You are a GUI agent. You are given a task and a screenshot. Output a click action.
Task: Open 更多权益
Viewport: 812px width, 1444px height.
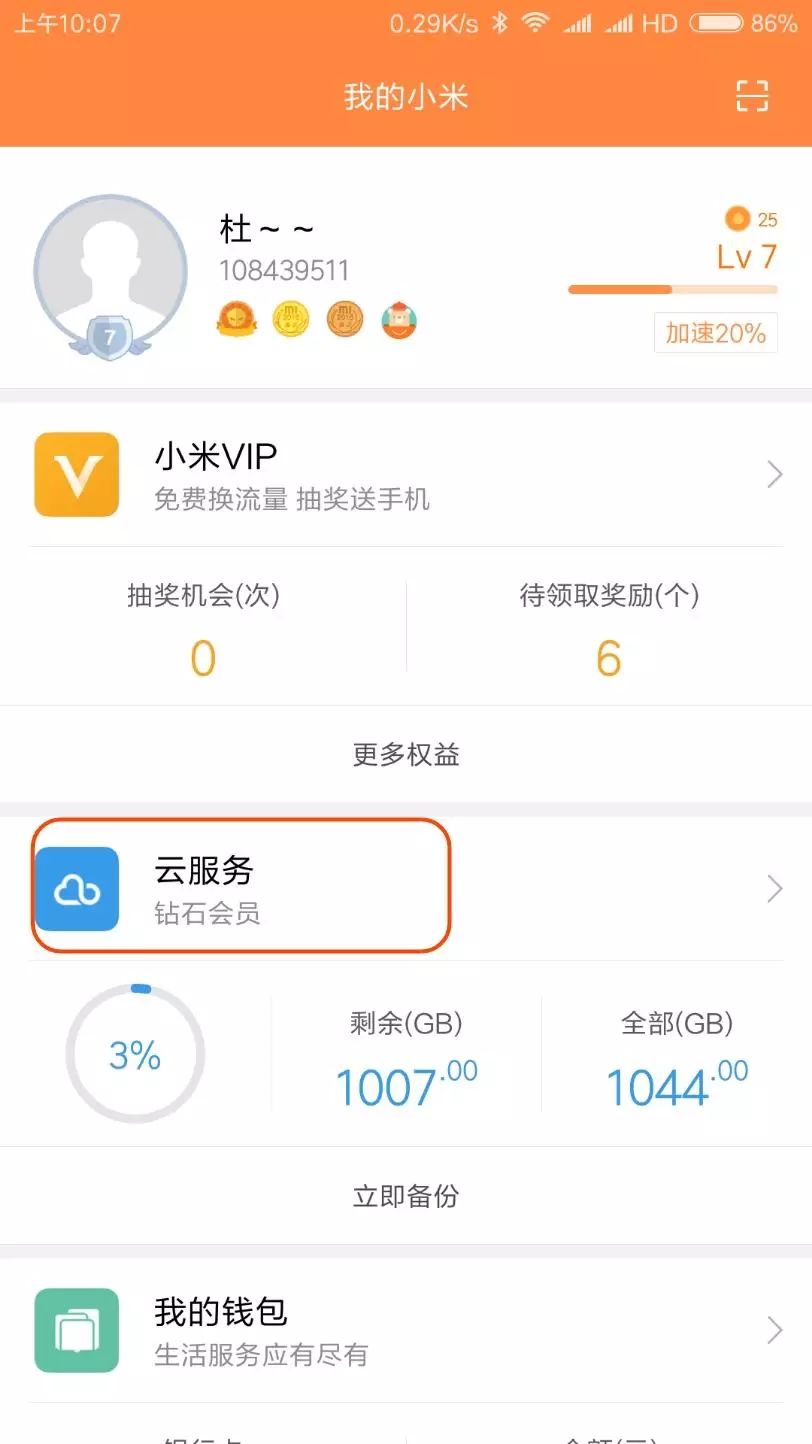tap(405, 754)
